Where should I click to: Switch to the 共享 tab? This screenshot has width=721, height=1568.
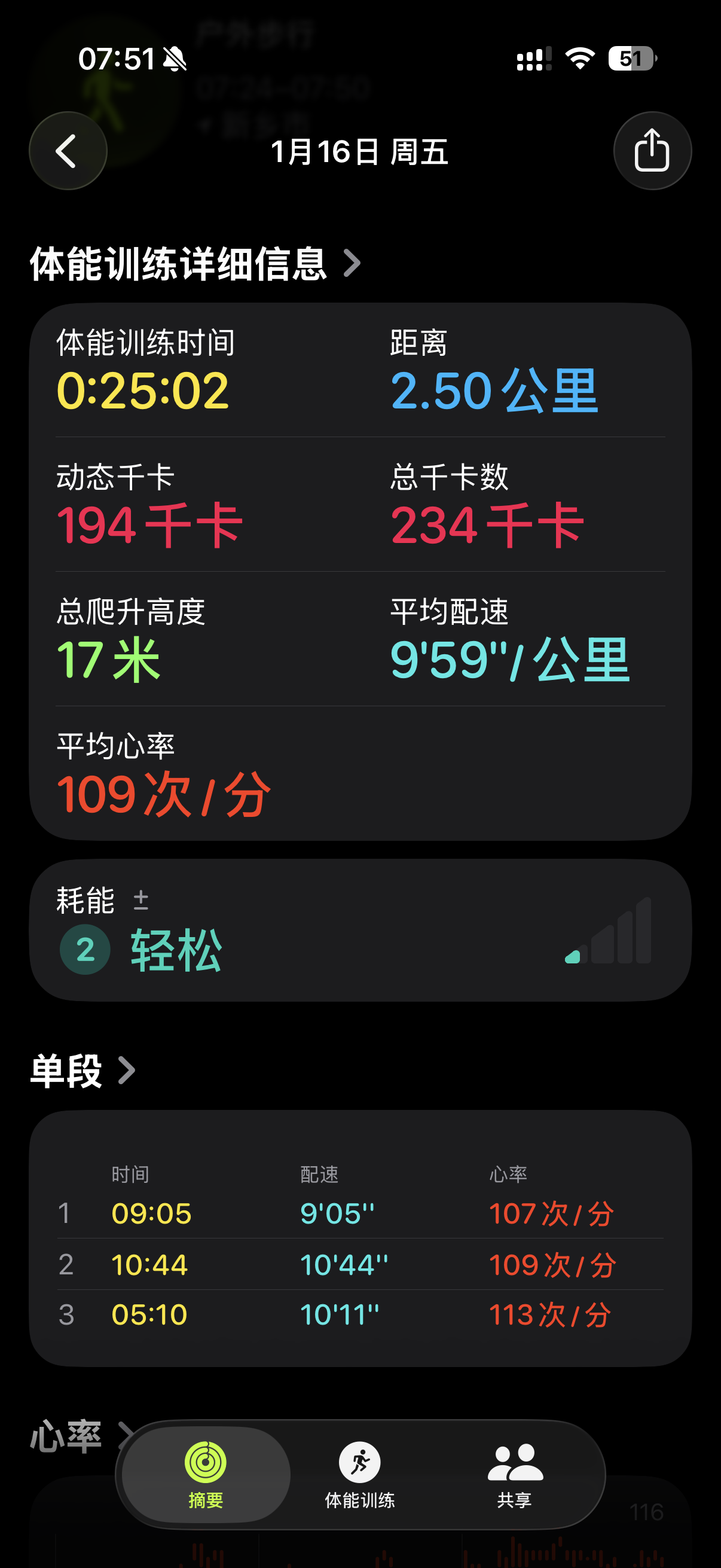click(x=515, y=1474)
